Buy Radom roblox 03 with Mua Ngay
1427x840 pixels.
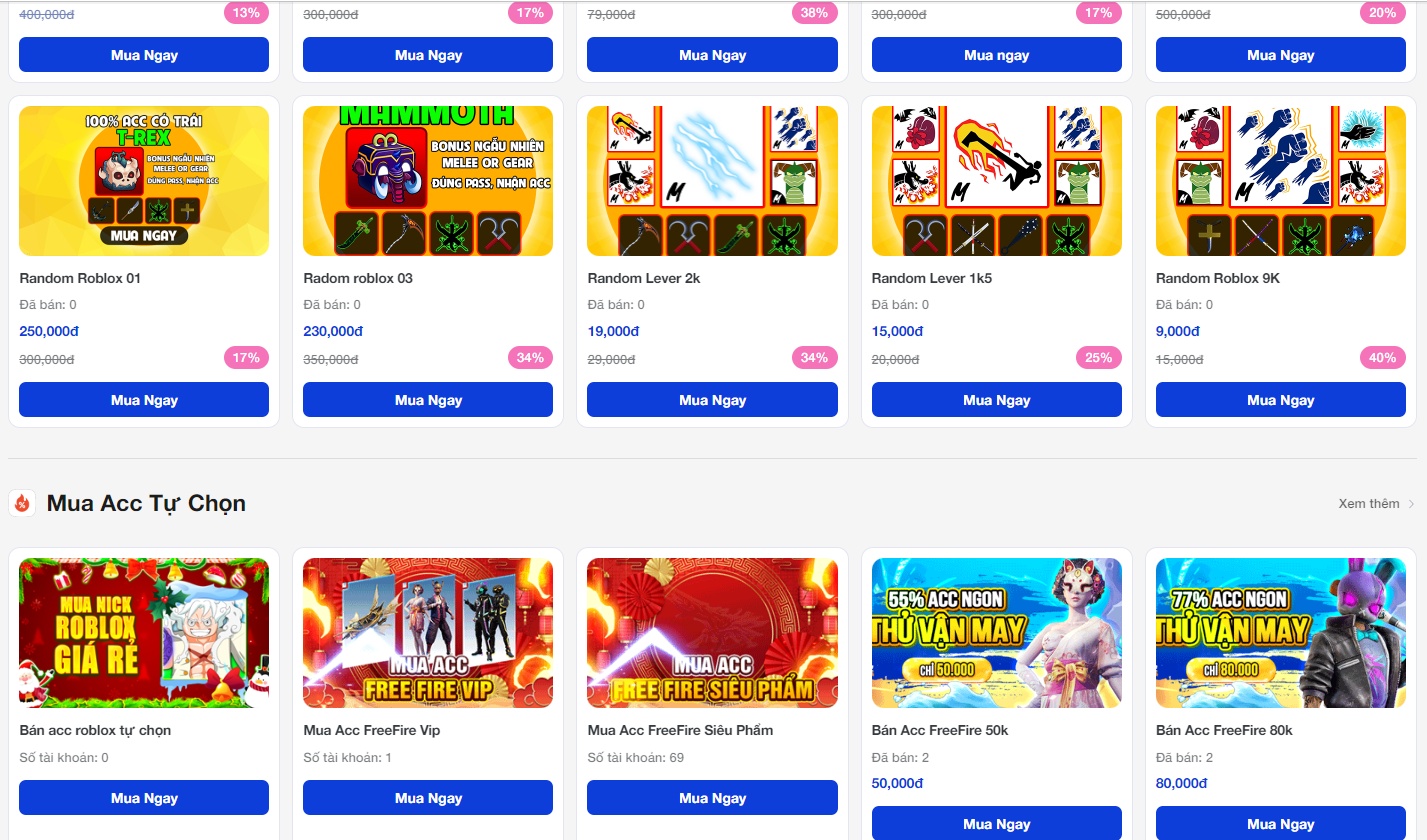[x=428, y=400]
